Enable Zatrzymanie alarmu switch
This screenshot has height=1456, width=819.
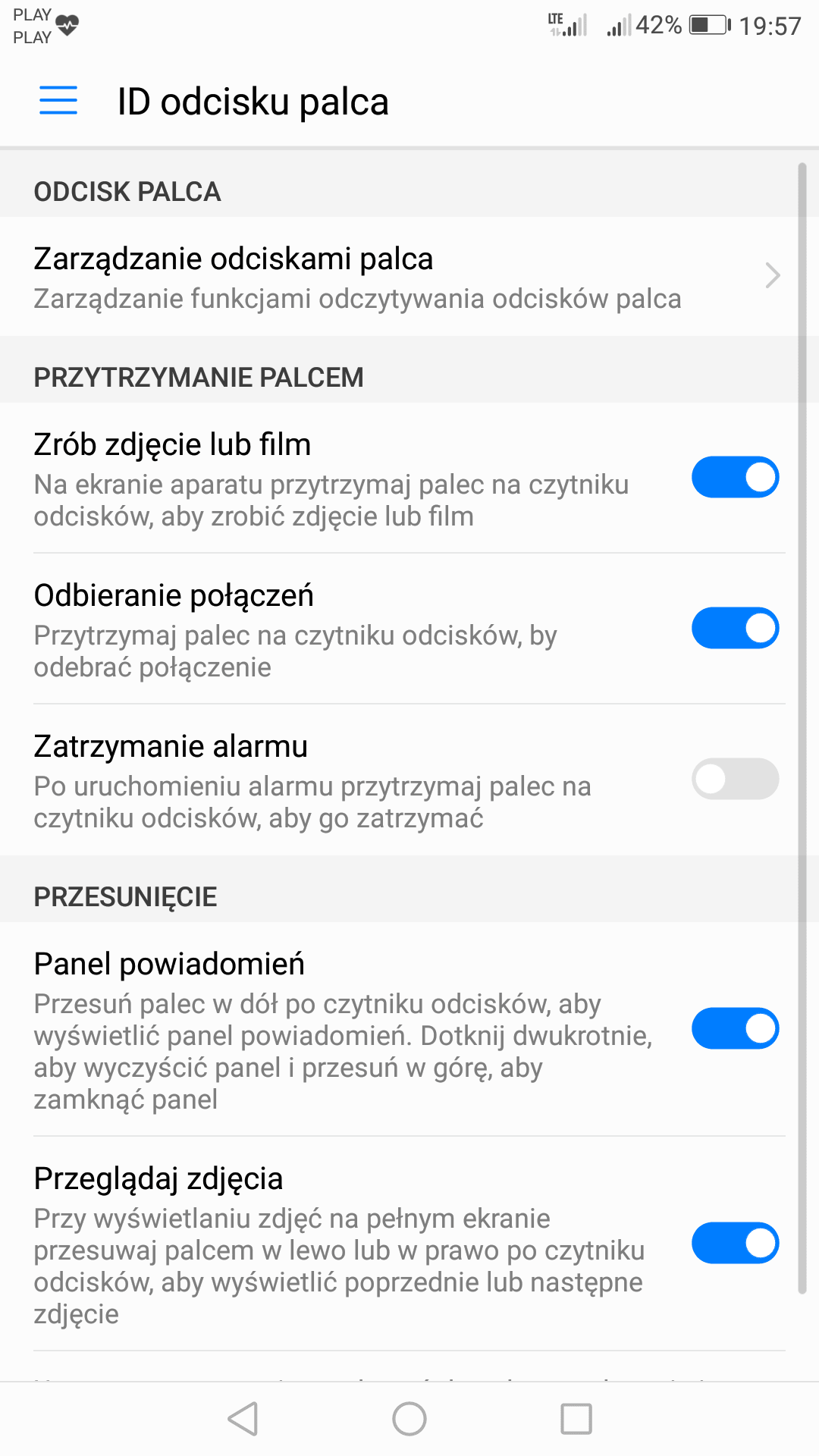(735, 779)
